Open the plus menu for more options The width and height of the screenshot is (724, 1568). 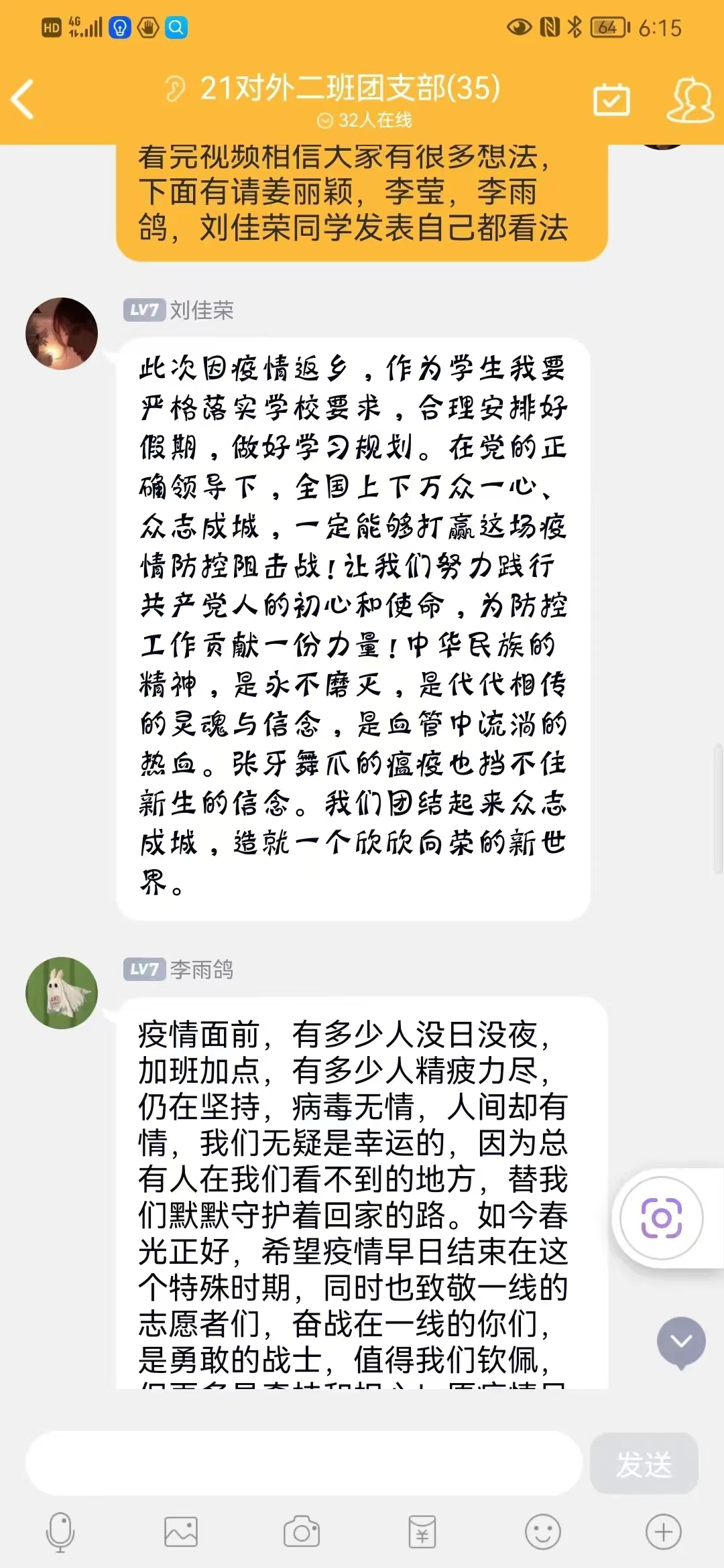click(x=663, y=1532)
